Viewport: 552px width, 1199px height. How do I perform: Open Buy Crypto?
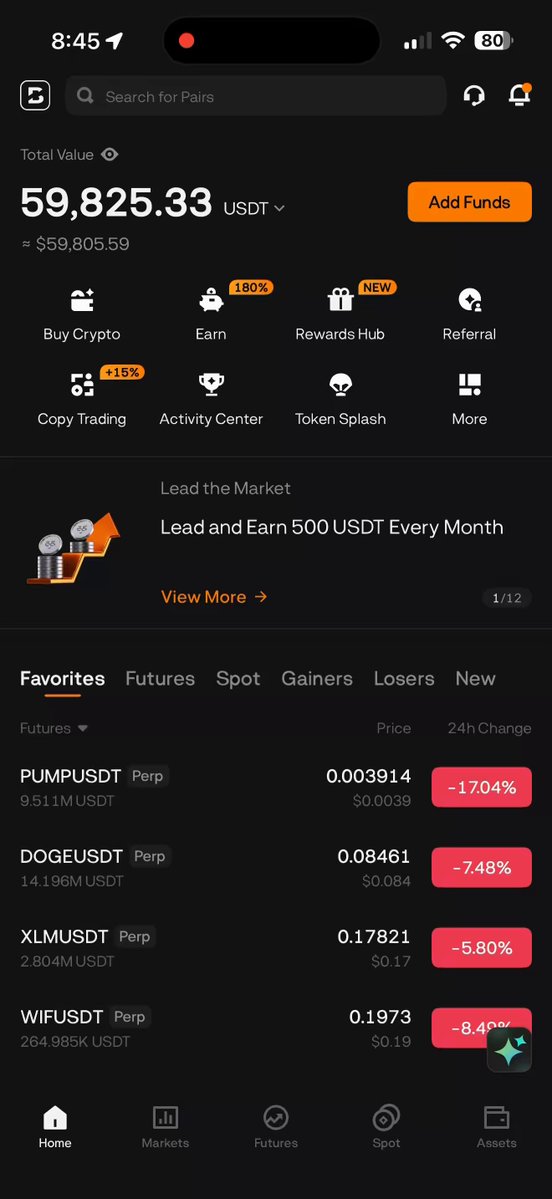click(82, 314)
